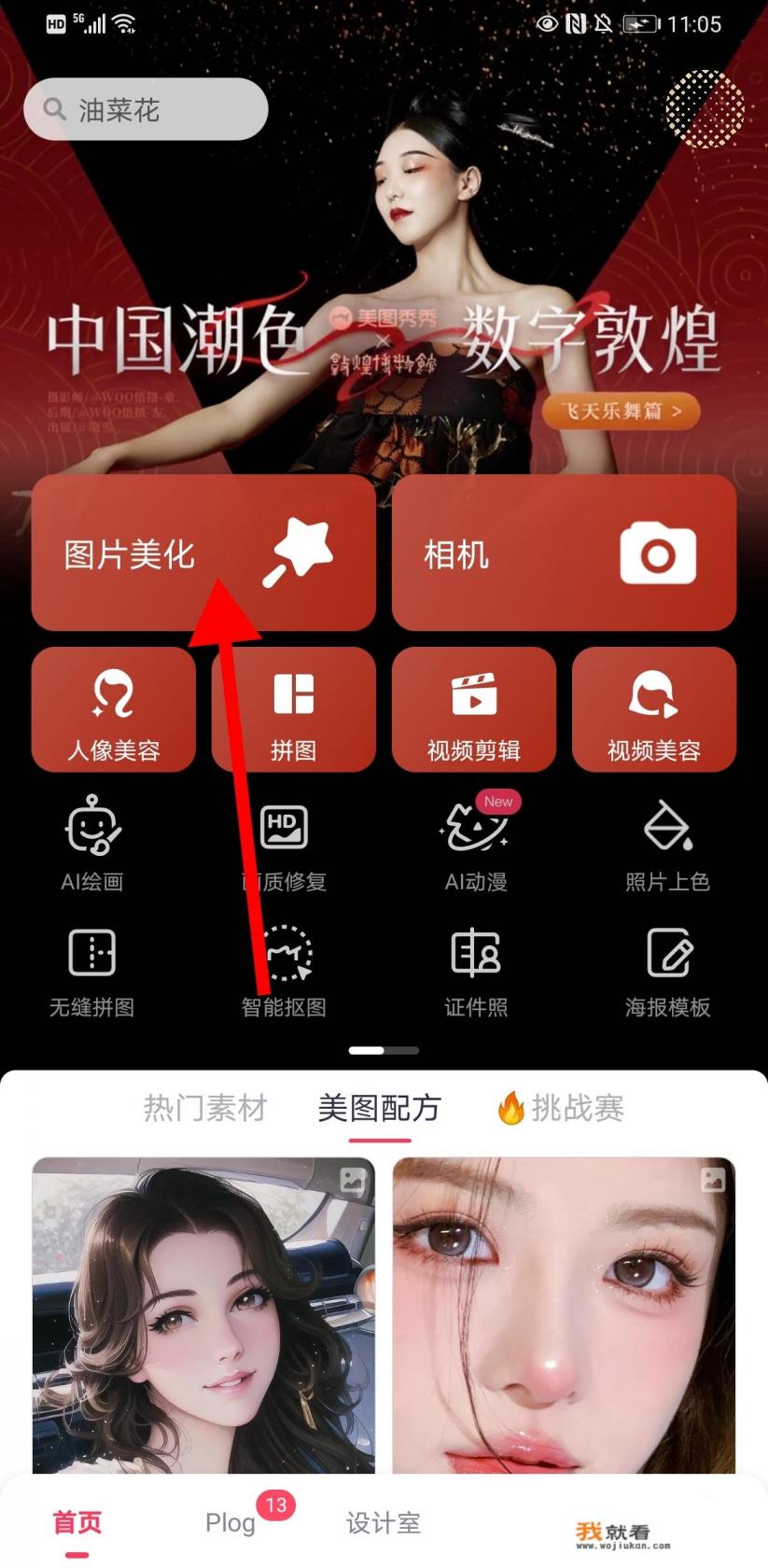Open 视频美容 video beauty
768x1568 pixels.
(653, 711)
